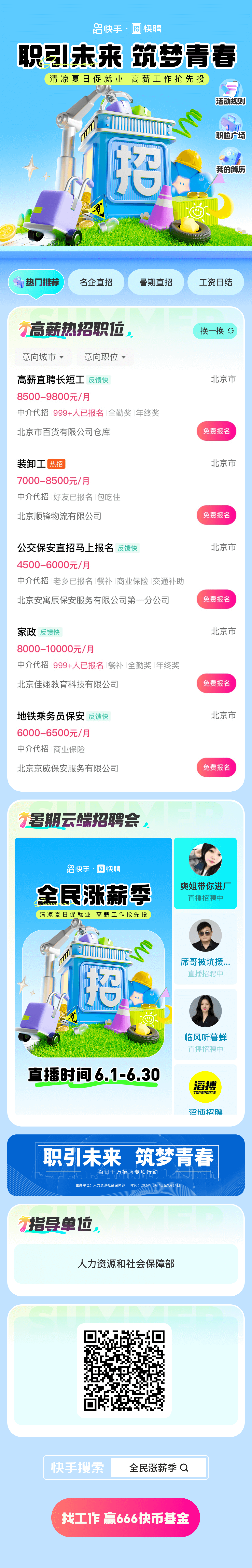Viewport: 252px width, 1568px height.
Task: Tap 免费报名 for the 装卸工 job
Action: [216, 515]
